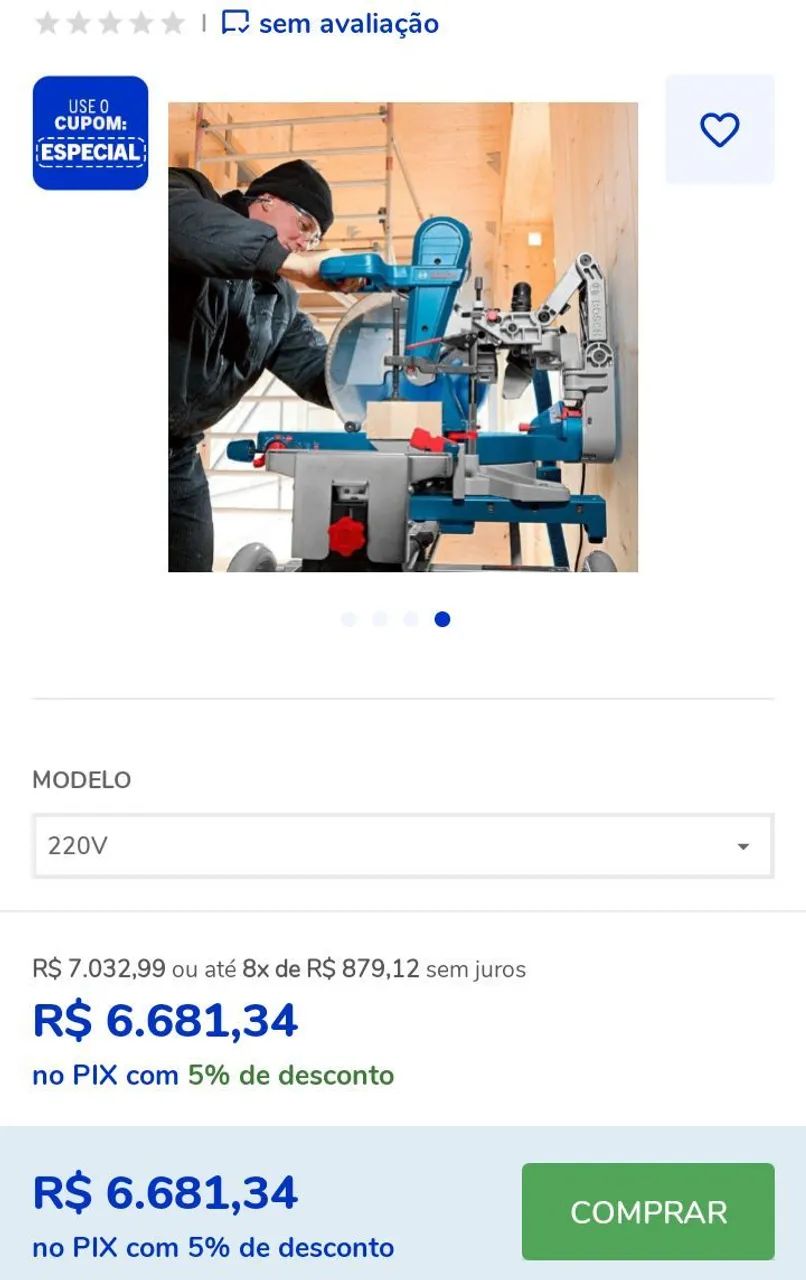Click the wishlist heart icon

pyautogui.click(x=720, y=130)
